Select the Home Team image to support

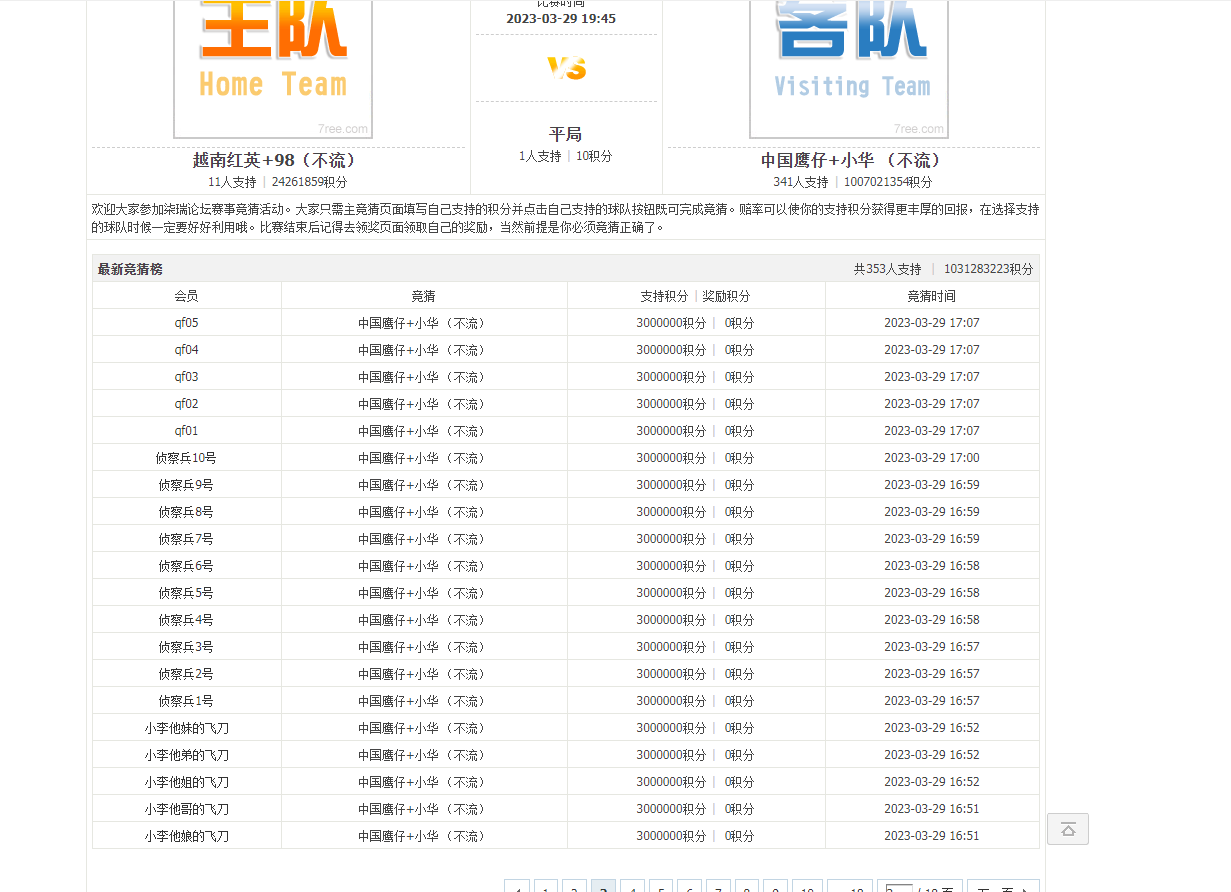[273, 65]
